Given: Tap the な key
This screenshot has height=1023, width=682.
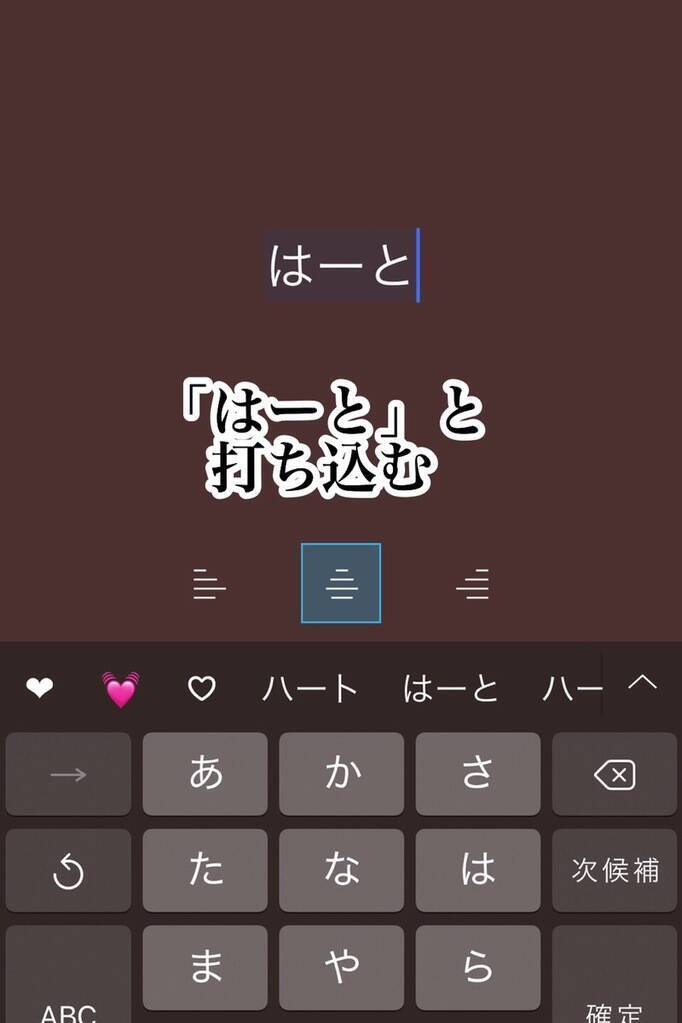Looking at the screenshot, I should point(341,870).
